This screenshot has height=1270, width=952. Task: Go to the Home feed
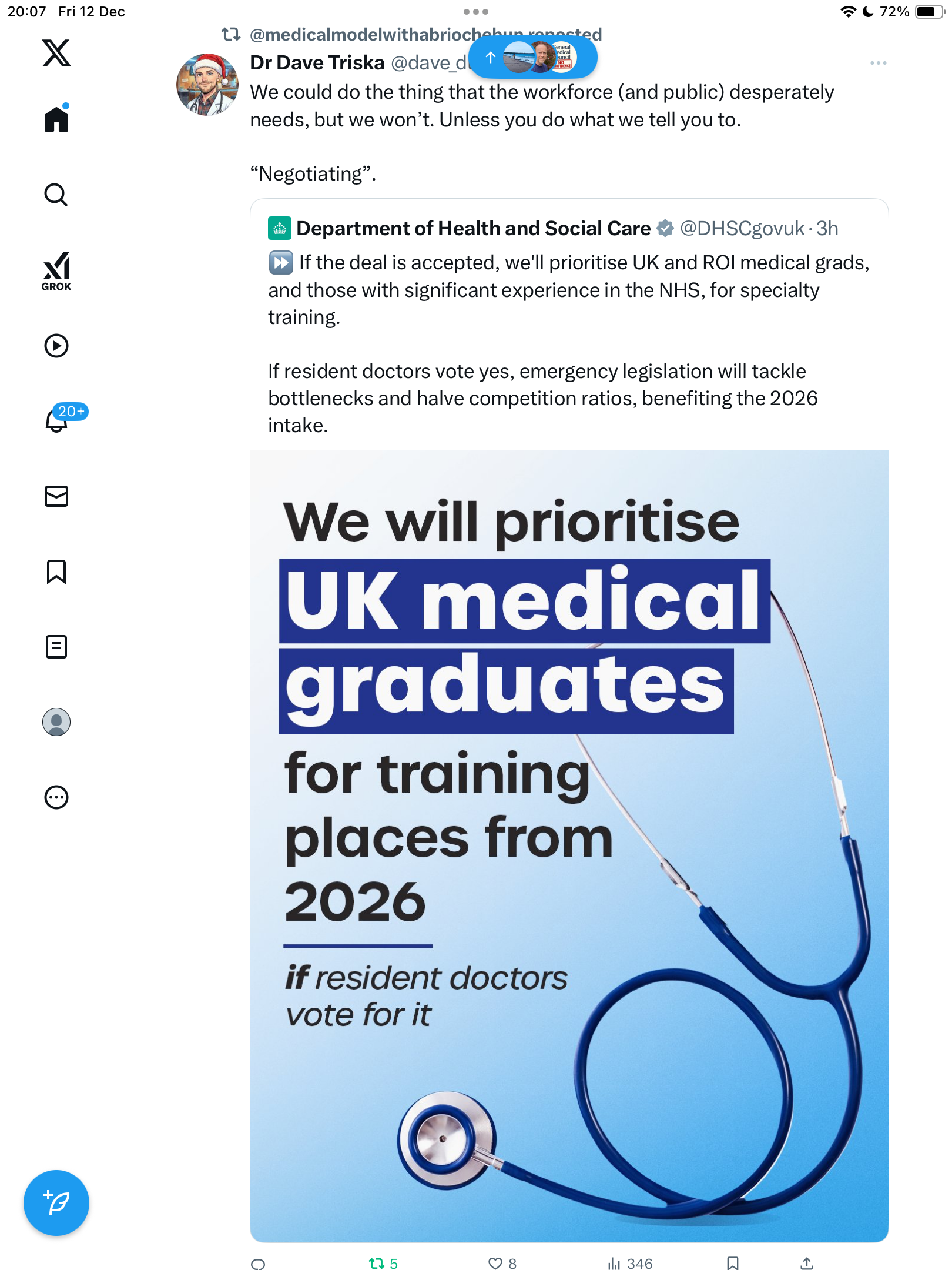click(x=56, y=119)
